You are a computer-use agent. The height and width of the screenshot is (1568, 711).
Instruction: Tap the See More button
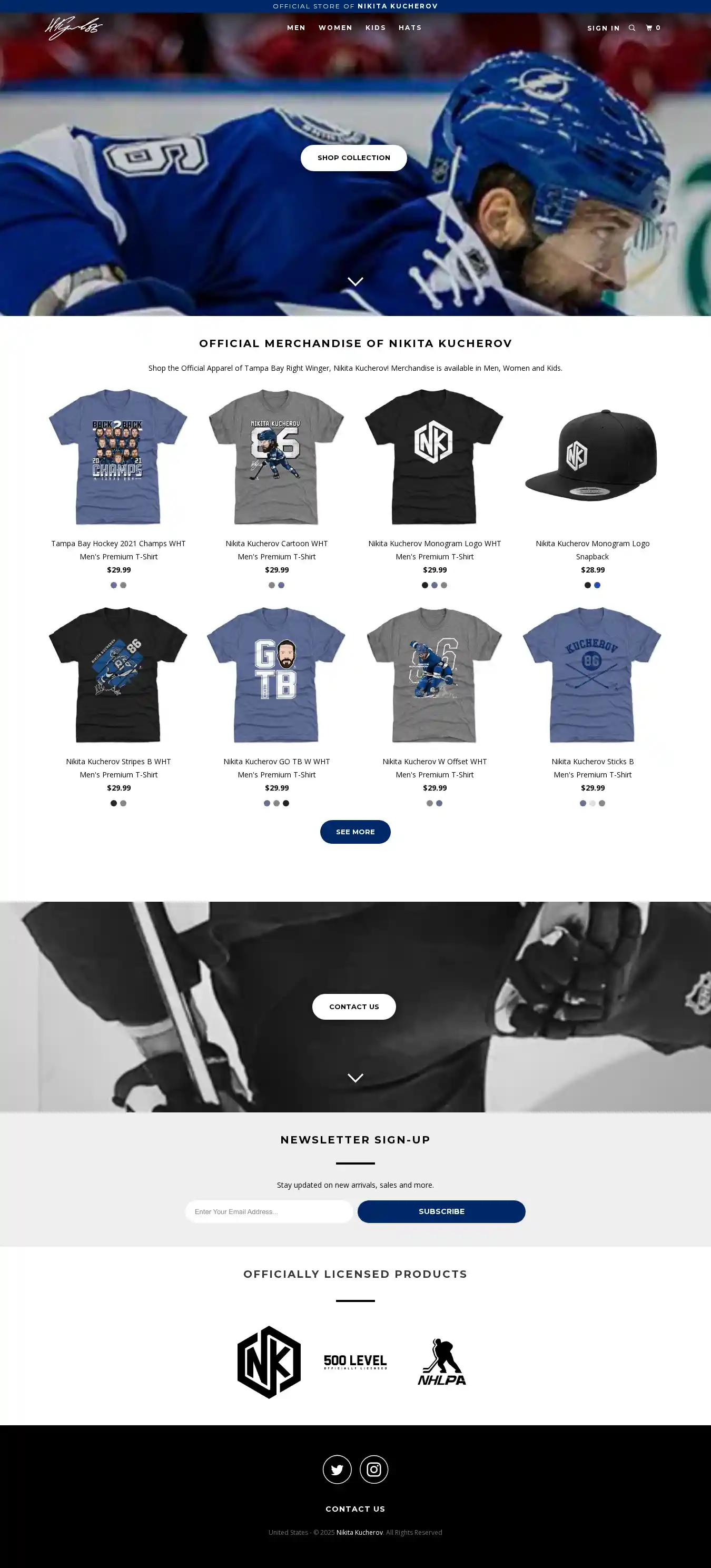coord(355,832)
